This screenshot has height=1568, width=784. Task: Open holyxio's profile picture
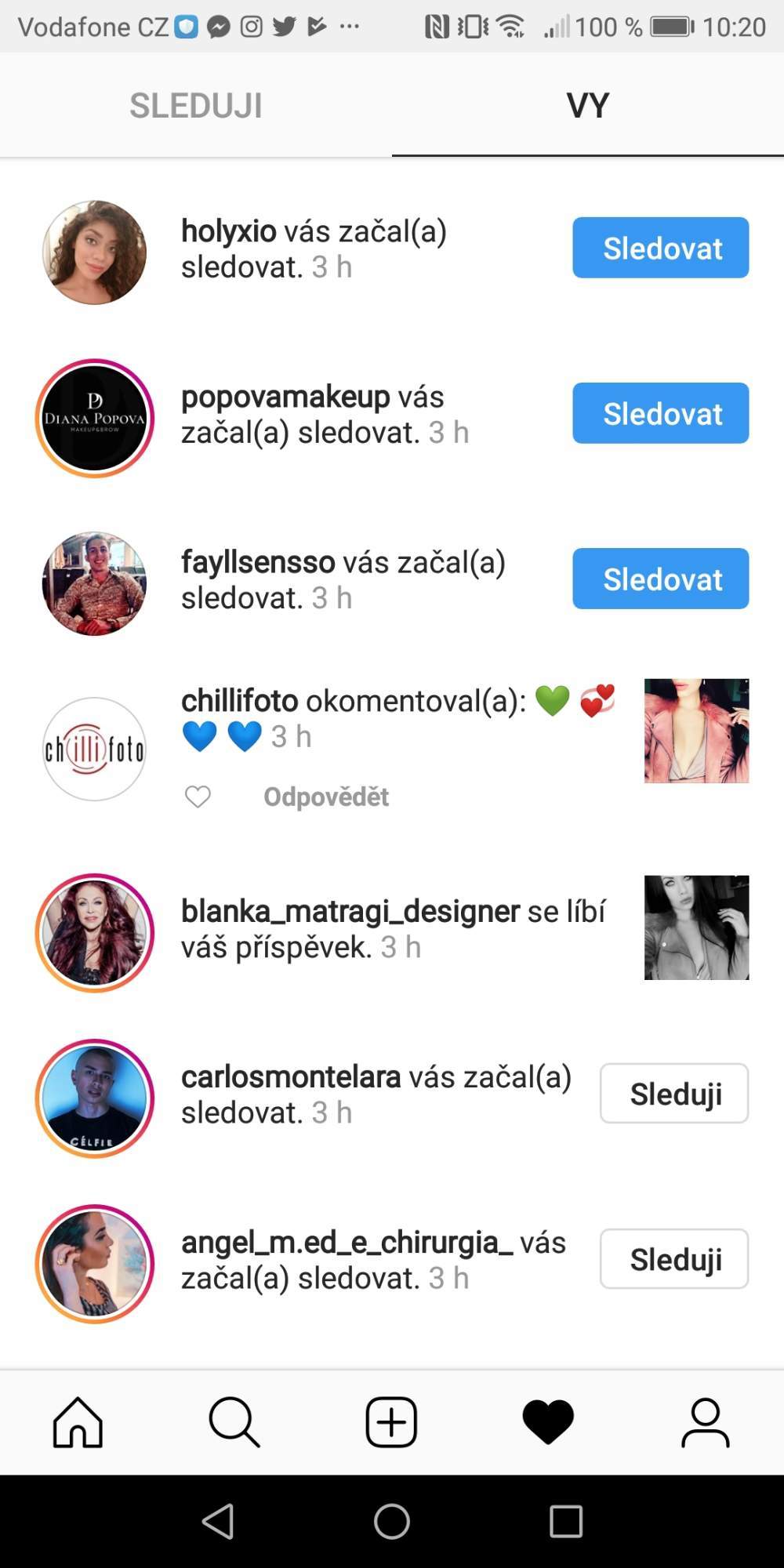94,252
